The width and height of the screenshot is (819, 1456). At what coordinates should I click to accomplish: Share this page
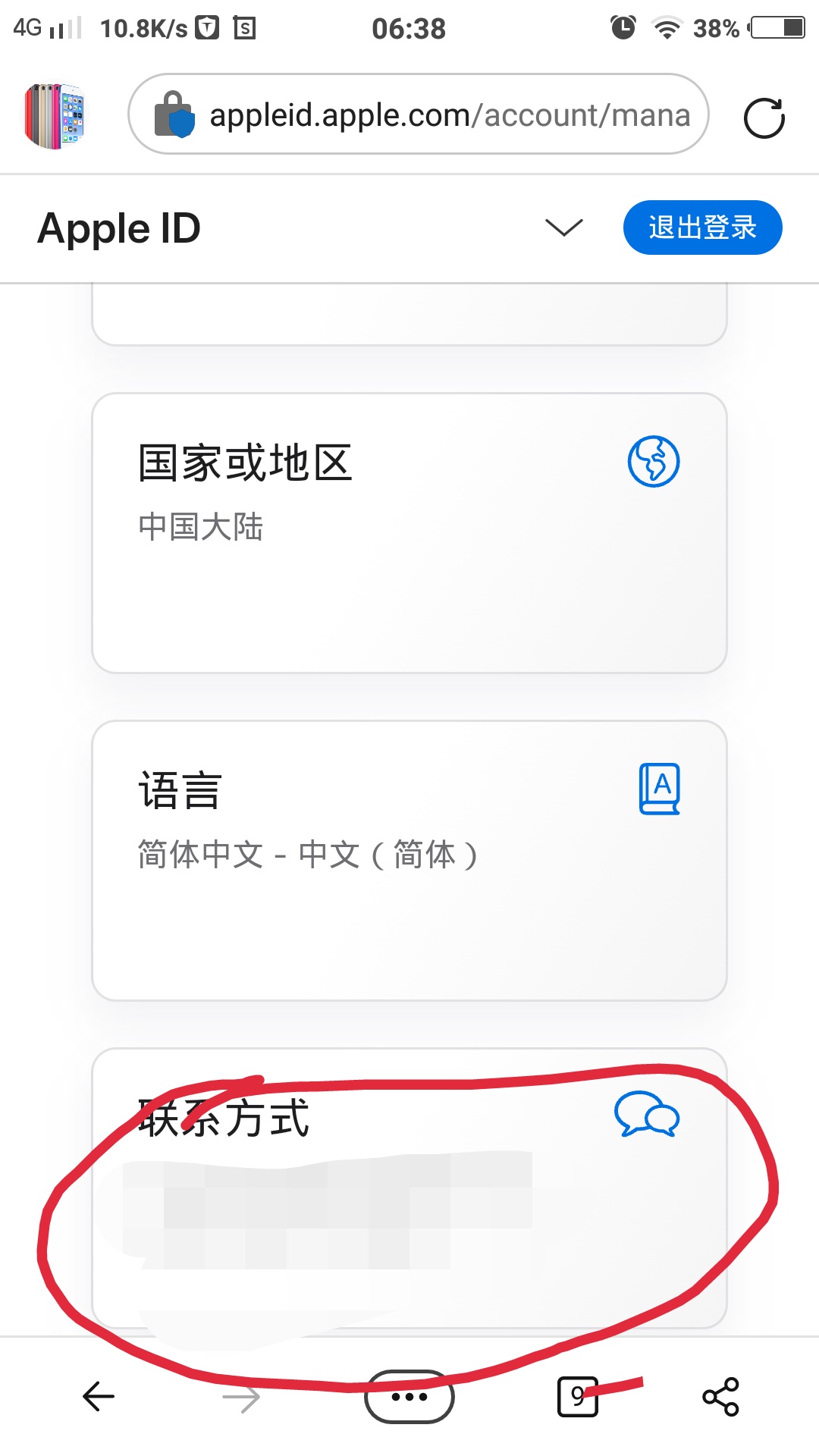(x=720, y=1396)
